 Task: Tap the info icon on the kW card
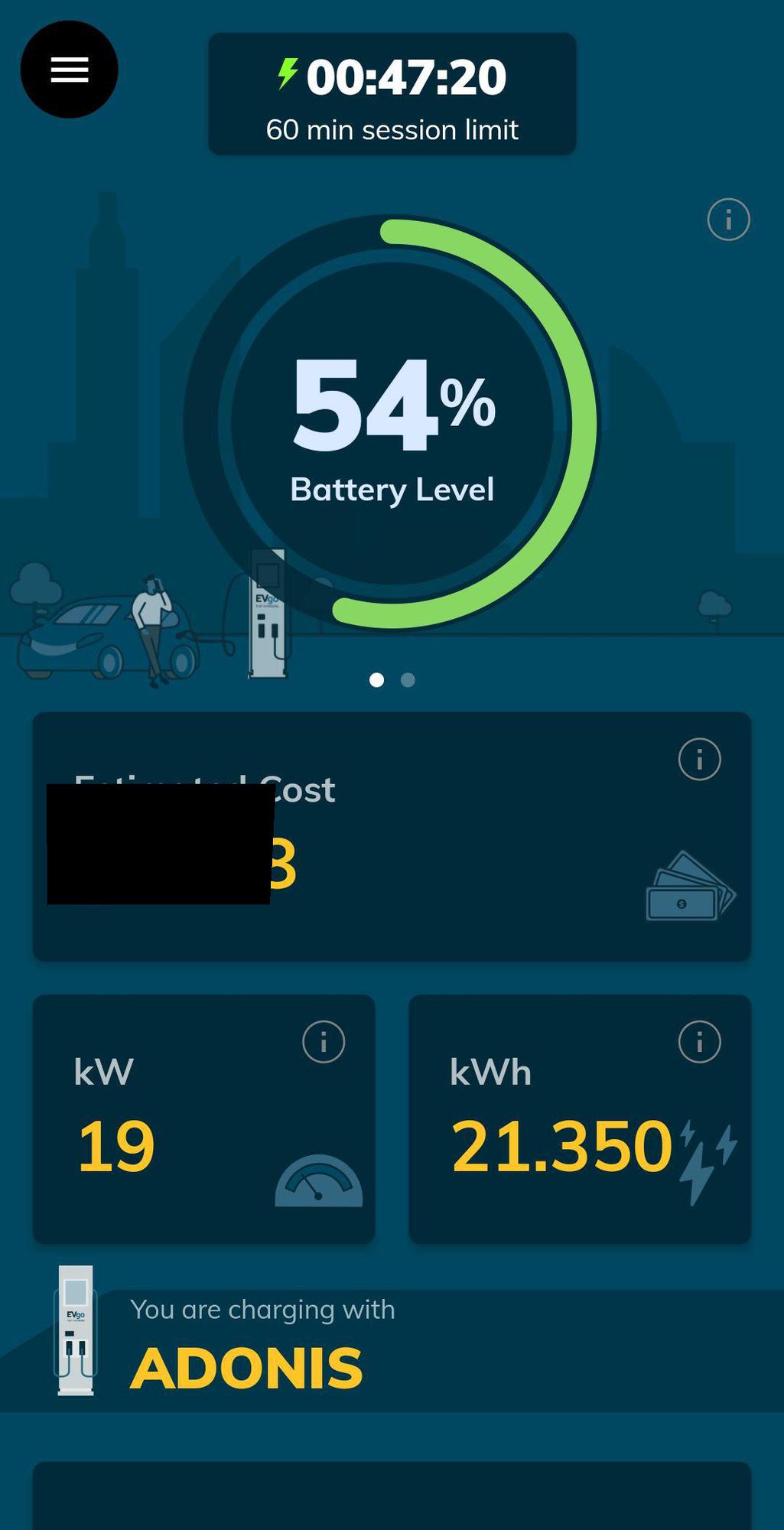[x=325, y=1040]
